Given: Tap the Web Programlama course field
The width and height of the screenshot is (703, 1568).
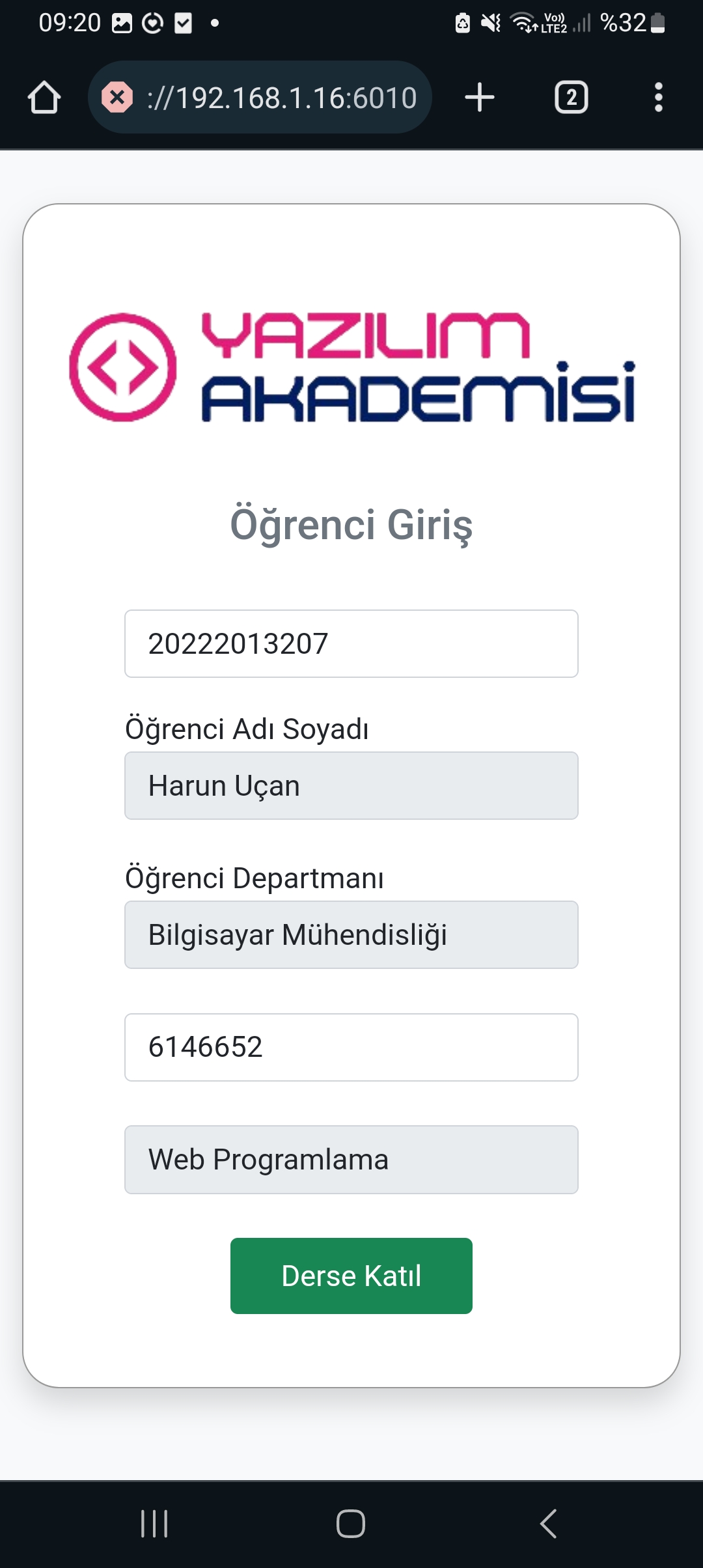Looking at the screenshot, I should 351,1159.
